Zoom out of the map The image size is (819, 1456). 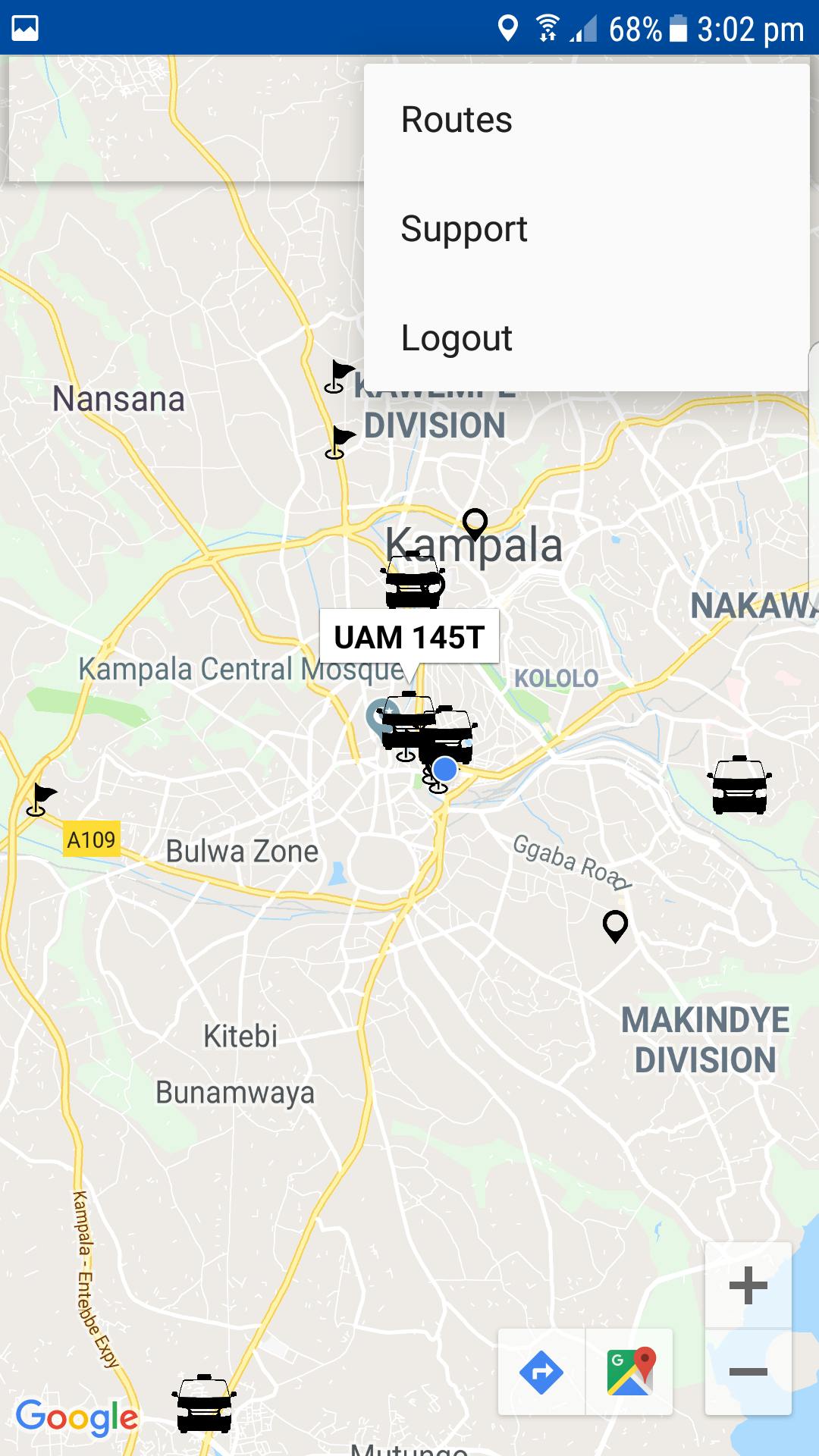click(748, 1371)
